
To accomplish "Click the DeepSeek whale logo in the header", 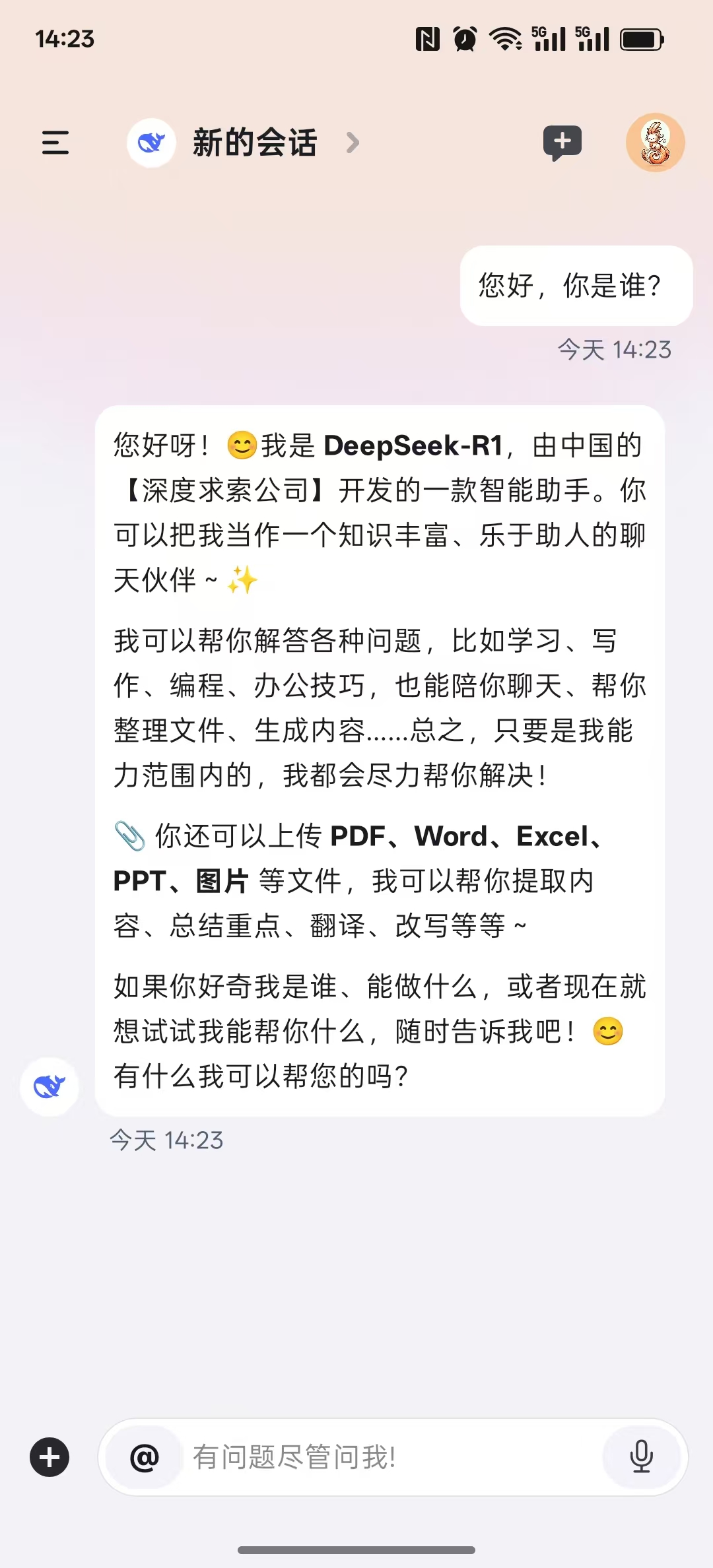I will pyautogui.click(x=151, y=142).
